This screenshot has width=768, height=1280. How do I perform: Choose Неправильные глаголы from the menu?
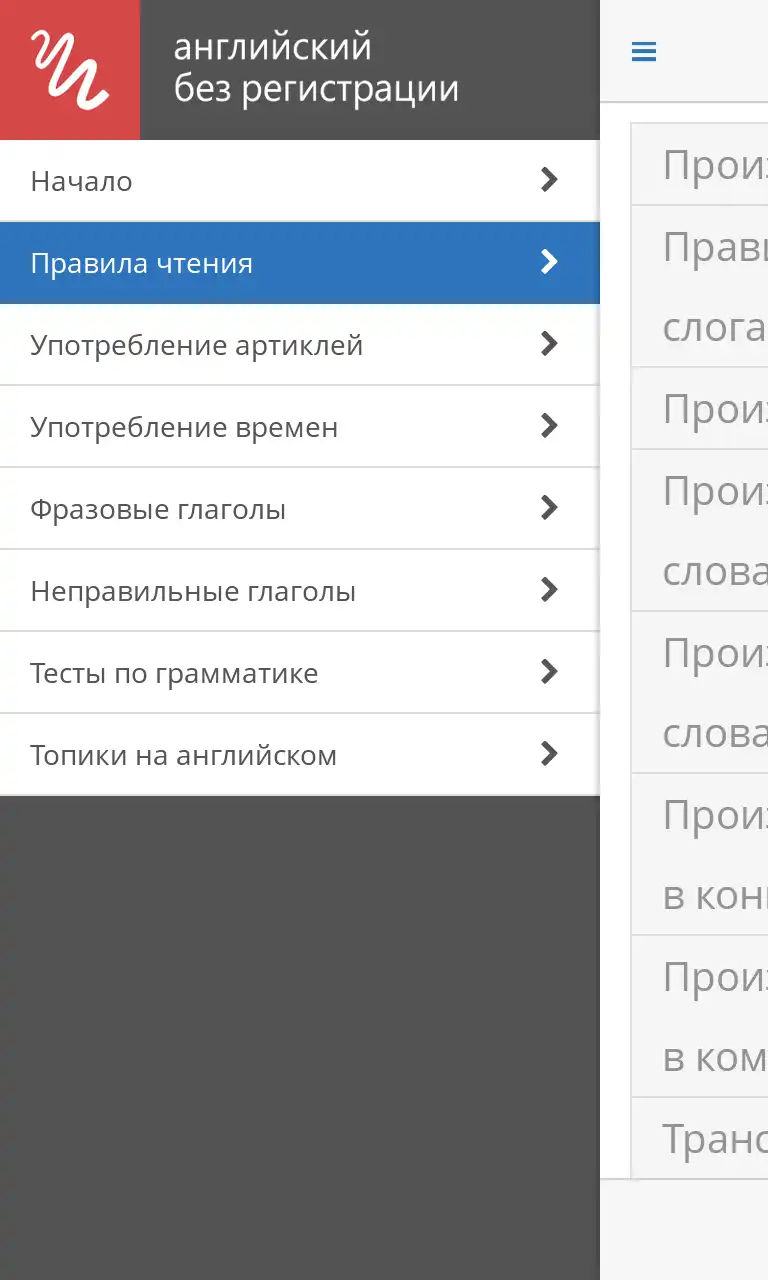[x=299, y=591]
